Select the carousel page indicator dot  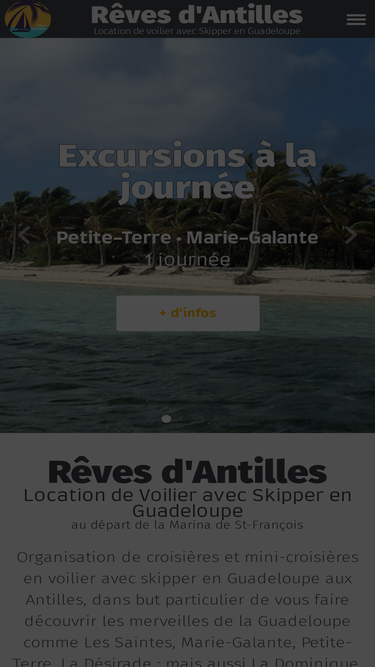(166, 419)
